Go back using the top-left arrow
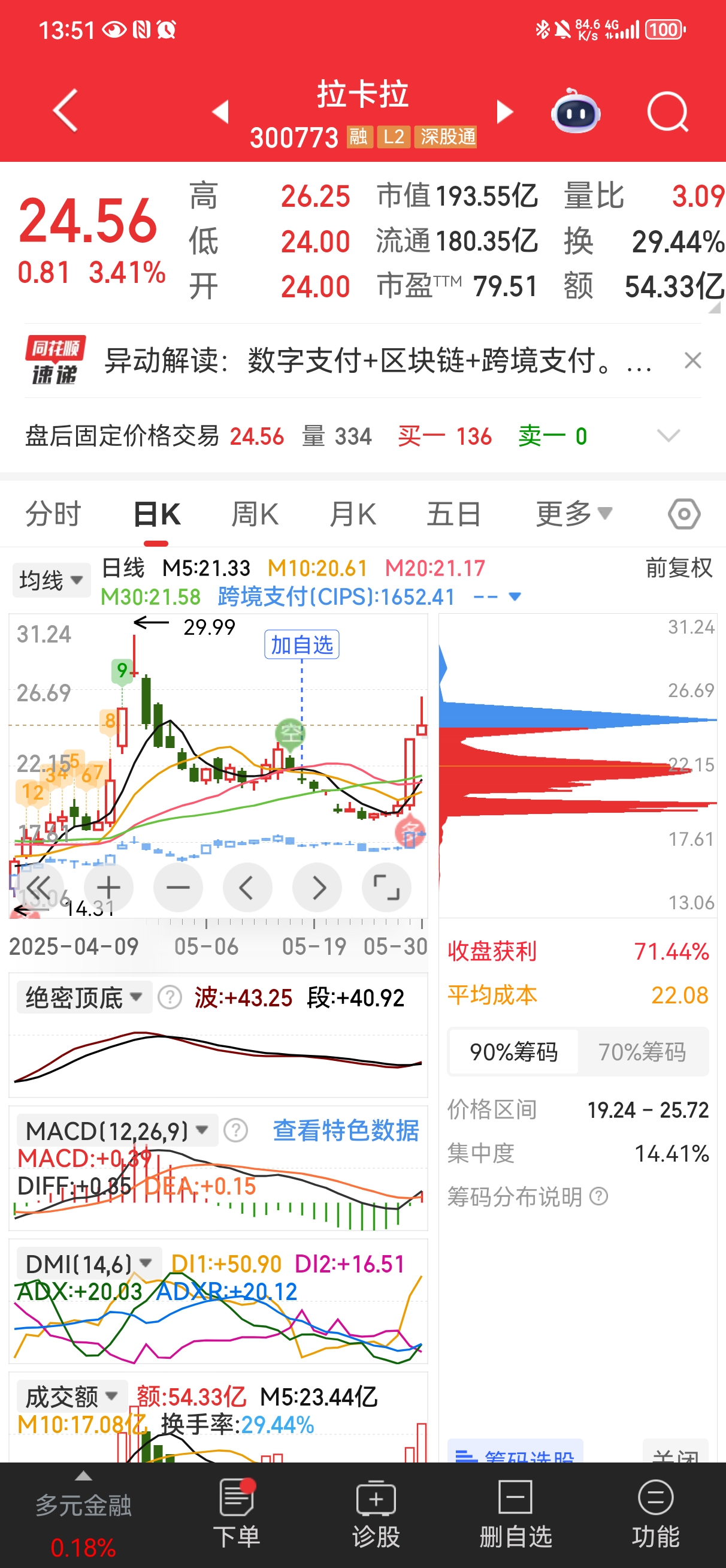 coord(66,111)
